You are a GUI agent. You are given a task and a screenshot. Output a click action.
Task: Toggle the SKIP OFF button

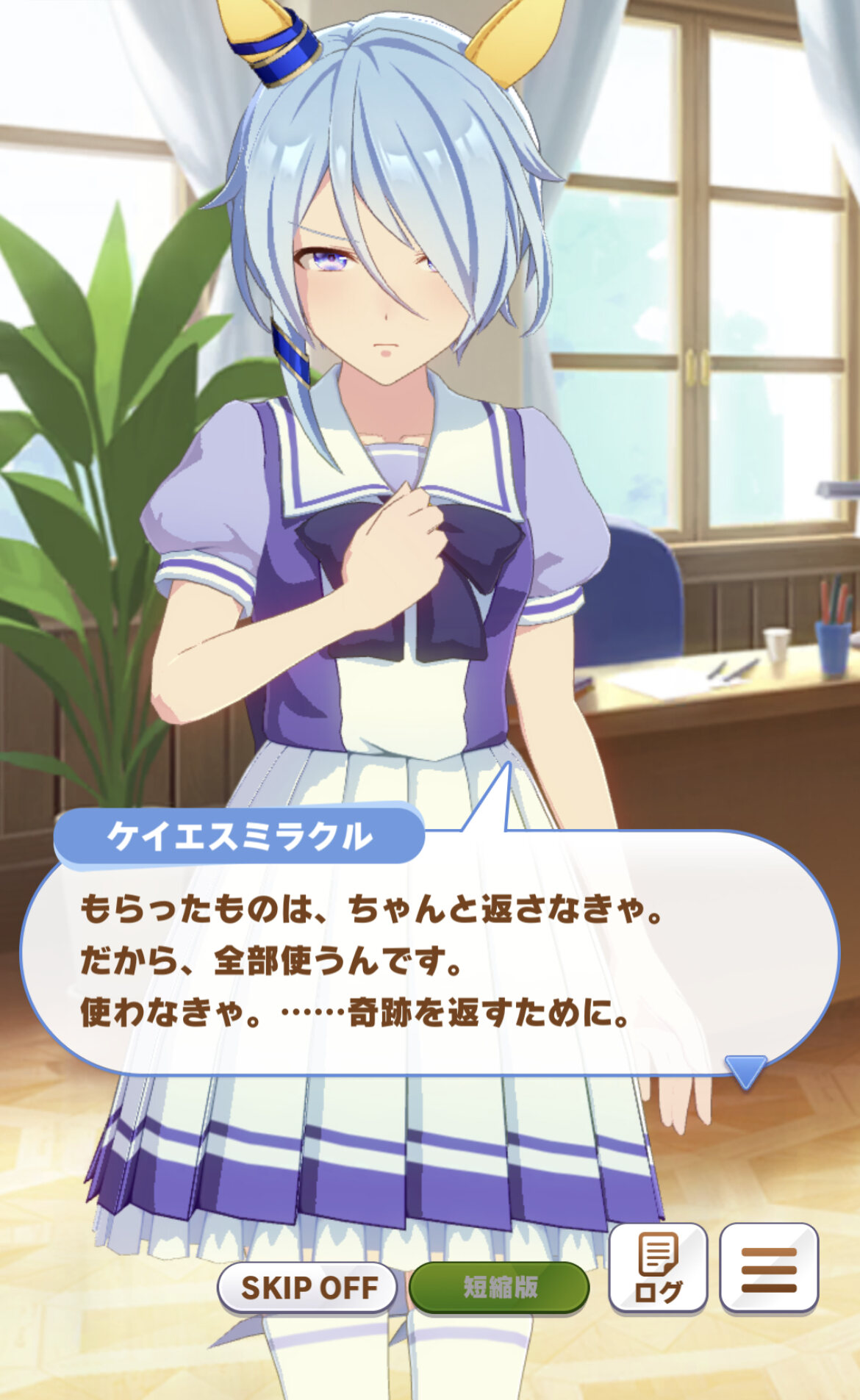point(307,1288)
